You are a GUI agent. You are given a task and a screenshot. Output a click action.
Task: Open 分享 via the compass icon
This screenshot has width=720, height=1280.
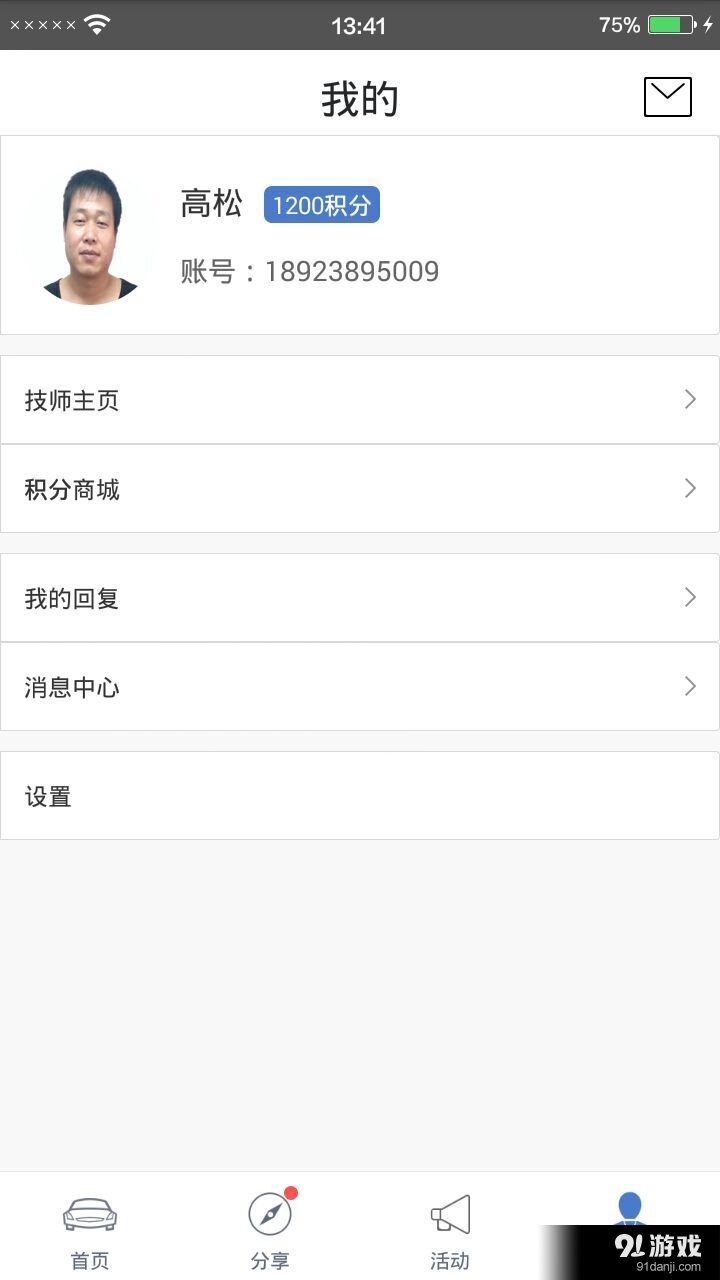(270, 1212)
